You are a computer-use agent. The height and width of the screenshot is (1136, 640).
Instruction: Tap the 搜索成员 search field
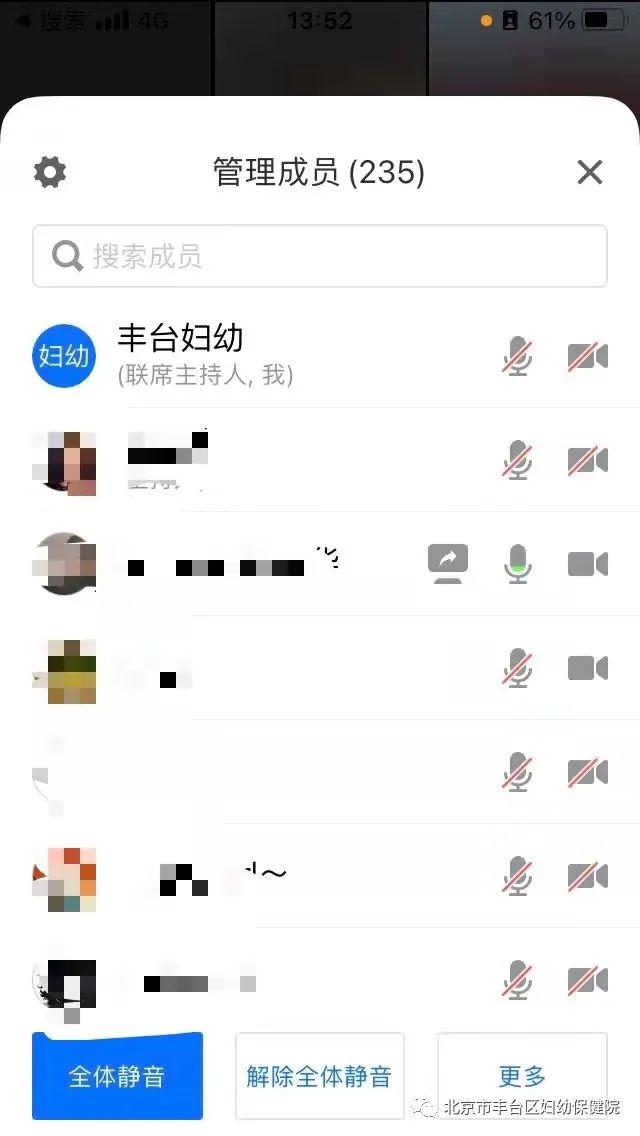pos(320,256)
